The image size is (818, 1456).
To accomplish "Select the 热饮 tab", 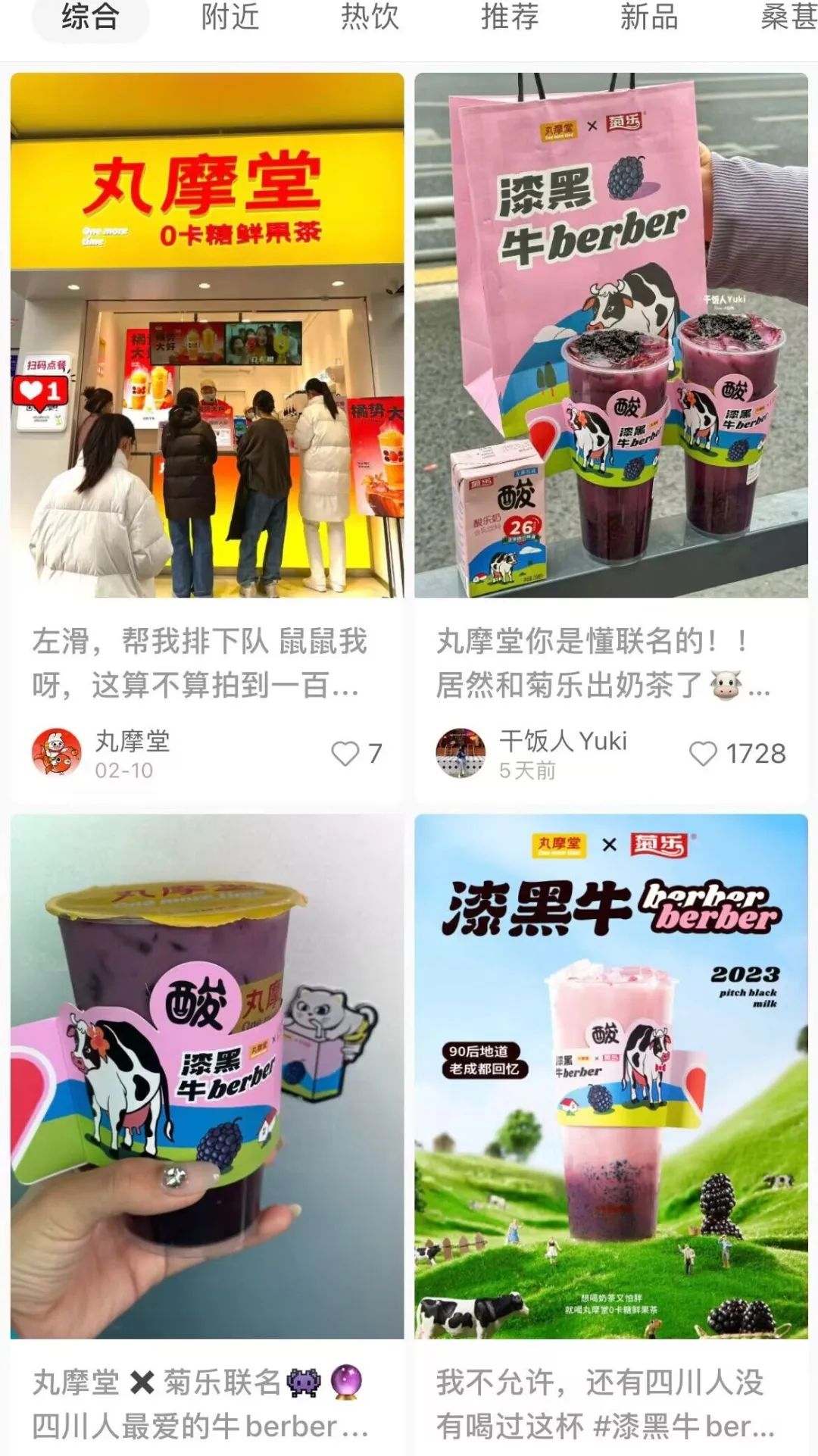I will pos(370,16).
